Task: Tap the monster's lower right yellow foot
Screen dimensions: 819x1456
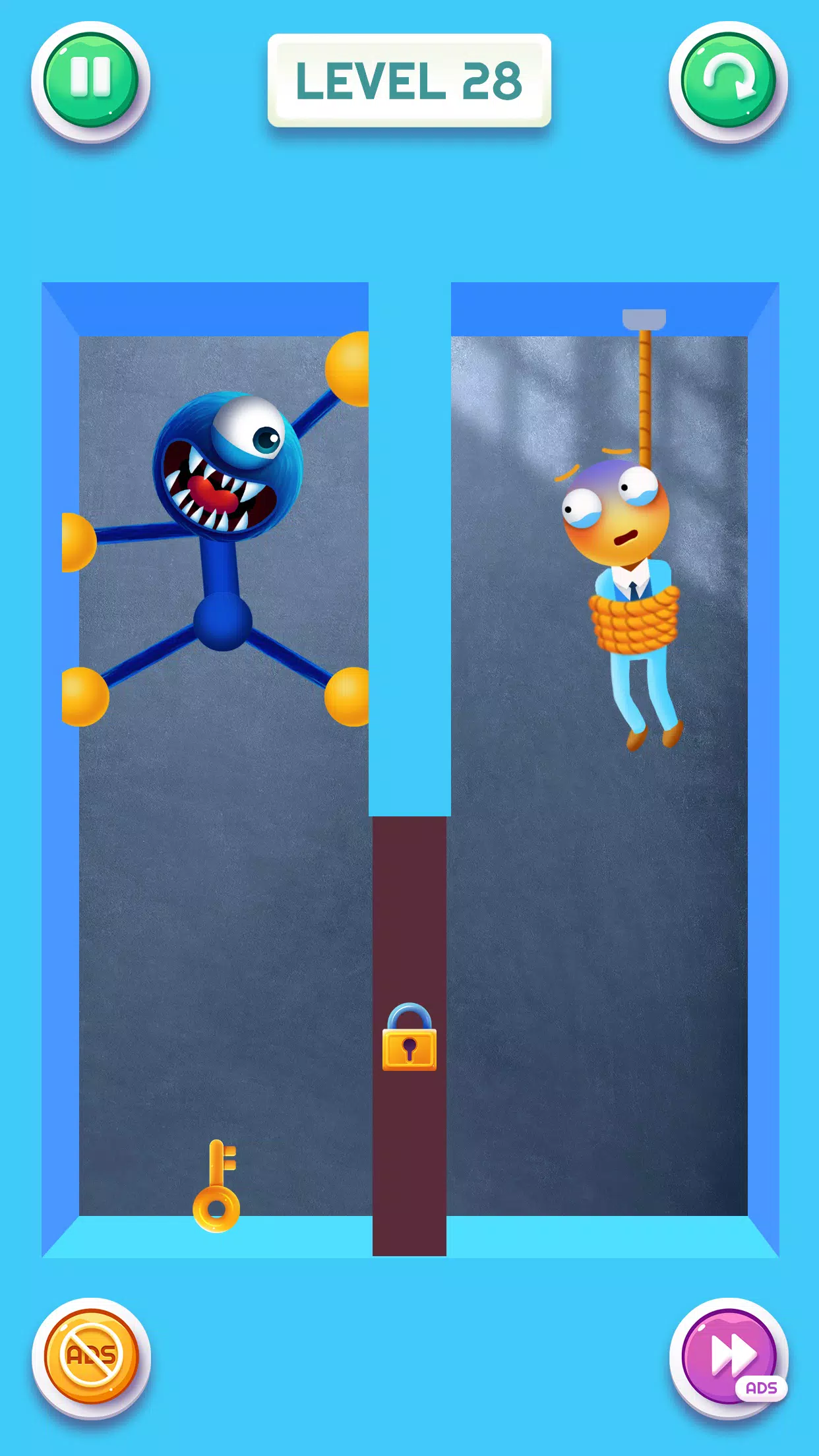Action: [x=348, y=696]
